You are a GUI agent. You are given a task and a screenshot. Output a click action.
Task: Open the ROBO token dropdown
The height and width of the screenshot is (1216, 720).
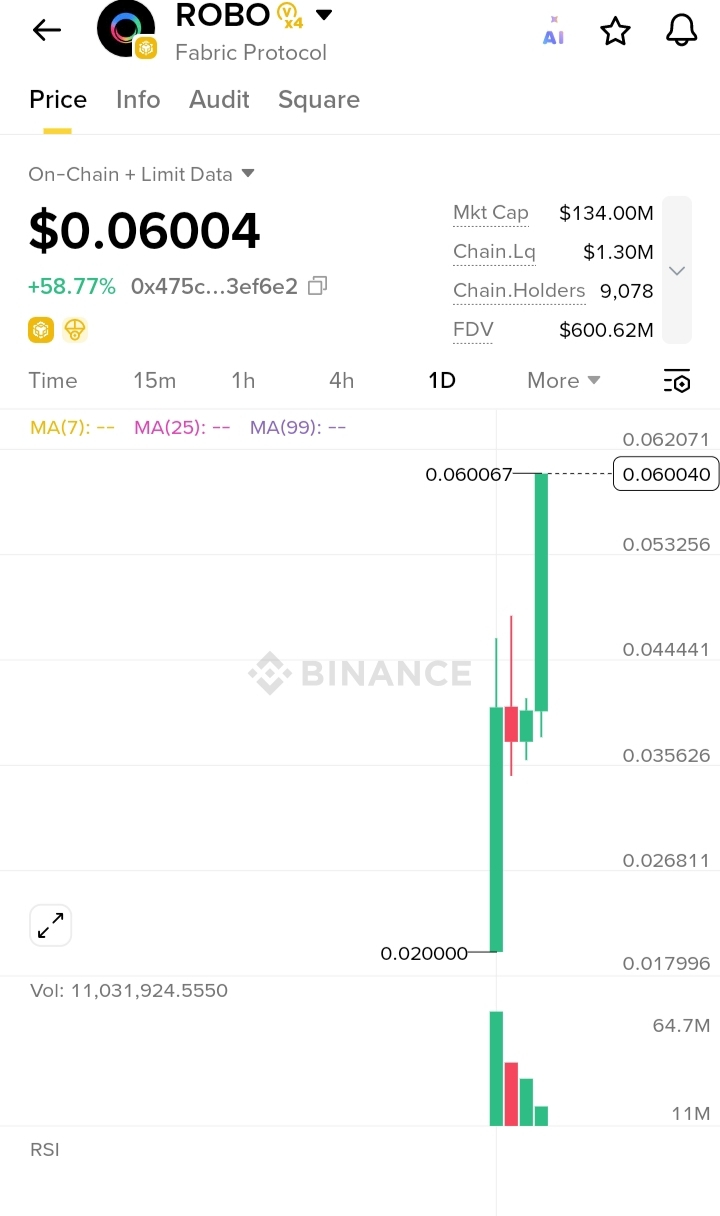323,15
